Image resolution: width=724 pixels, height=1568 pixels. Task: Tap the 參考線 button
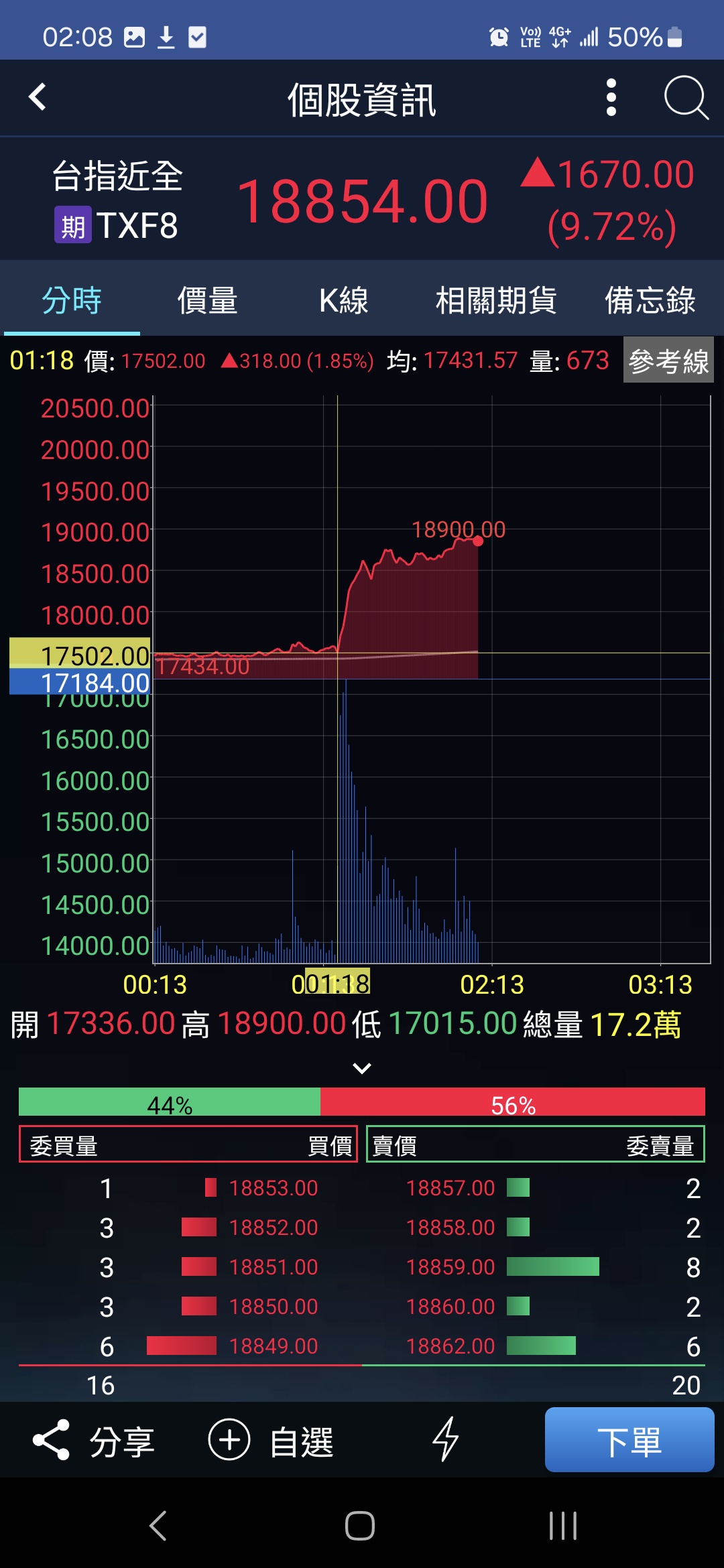coord(668,361)
